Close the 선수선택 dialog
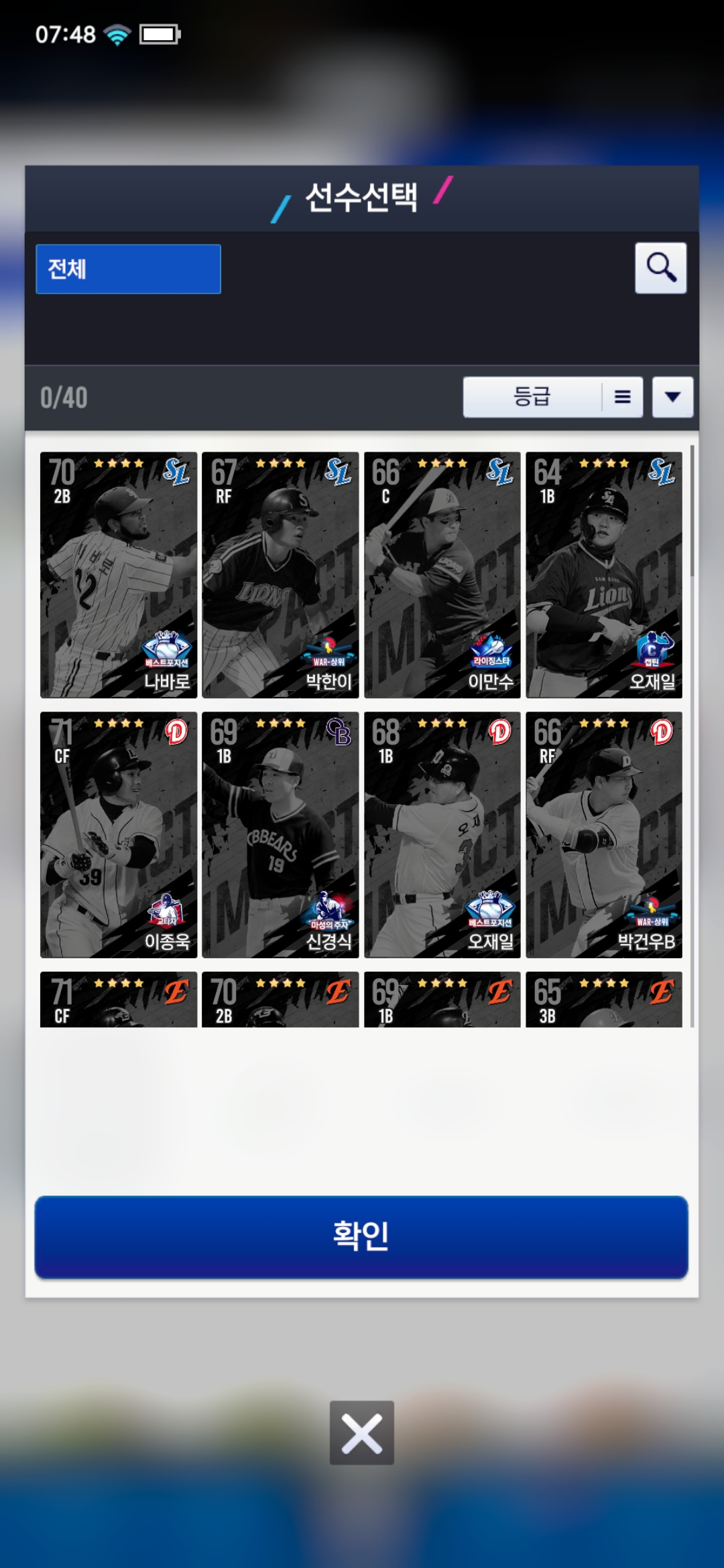The width and height of the screenshot is (724, 1568). click(x=361, y=1432)
